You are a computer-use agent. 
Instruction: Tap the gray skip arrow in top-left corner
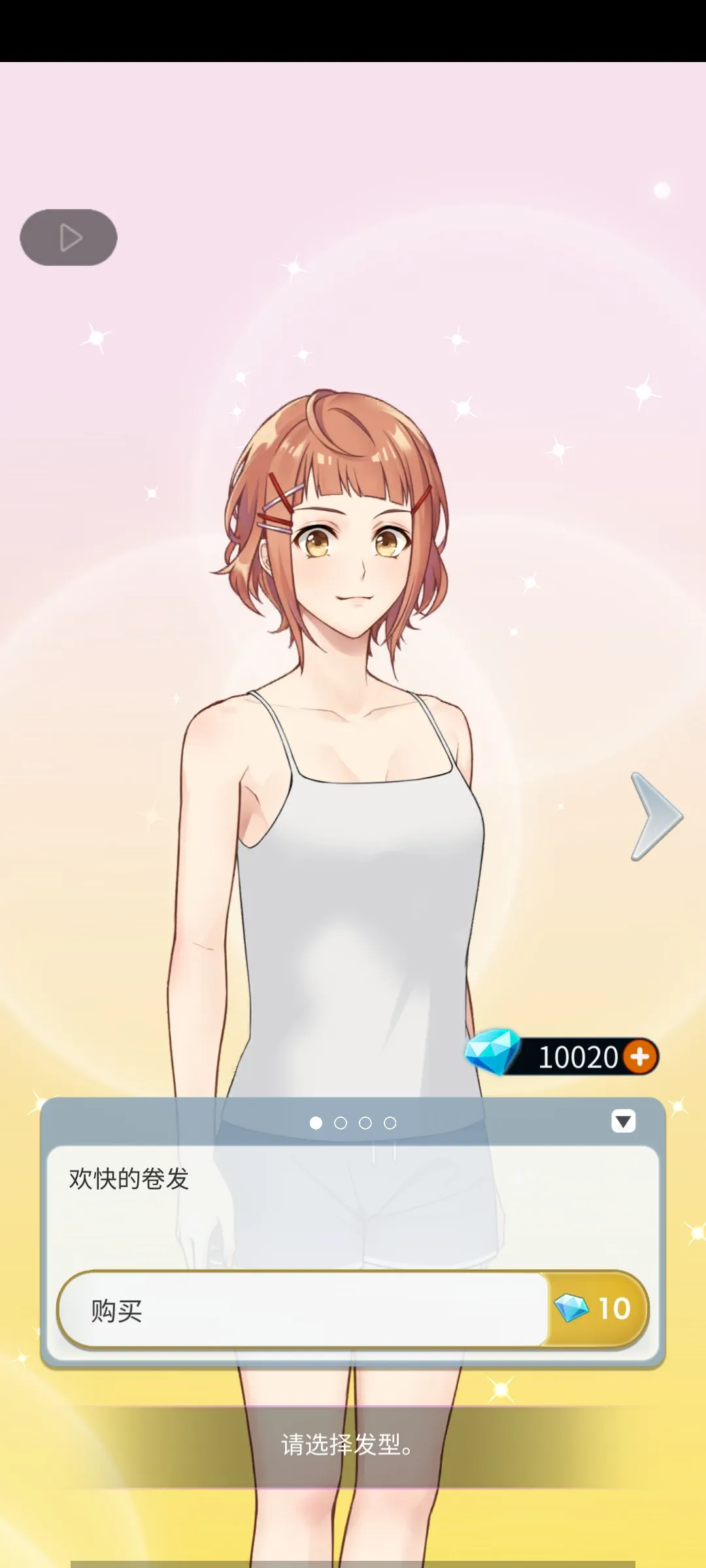tap(68, 237)
